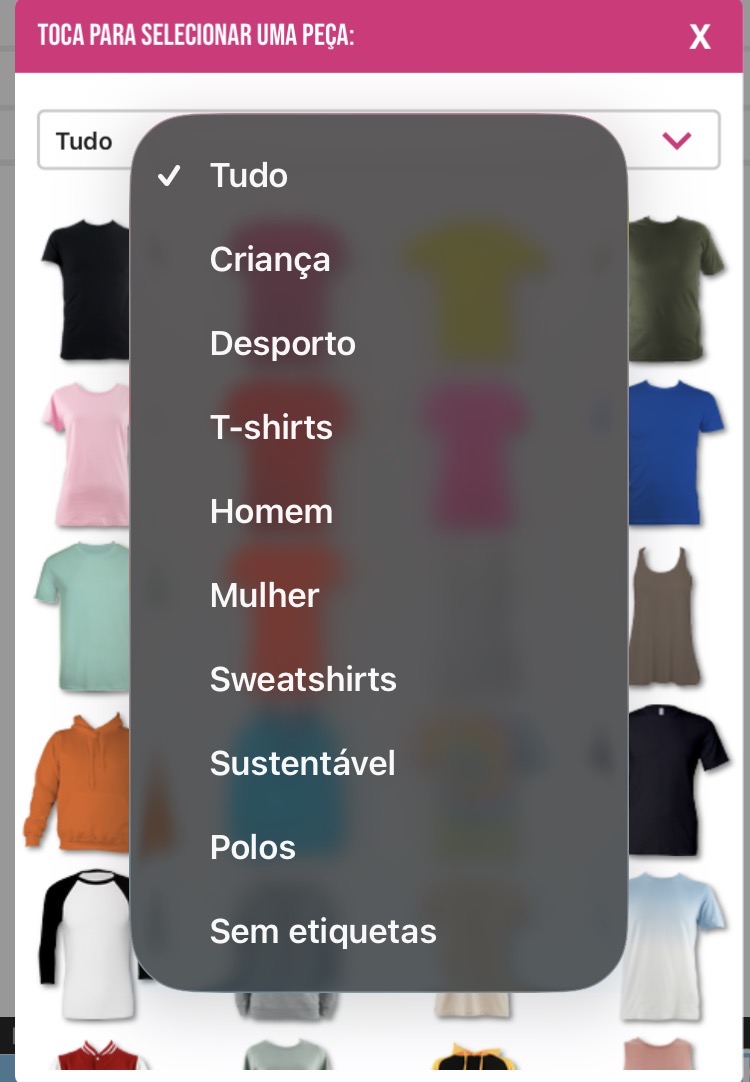Pick the light blue t-shirt
The height and width of the screenshot is (1082, 750).
(x=675, y=943)
